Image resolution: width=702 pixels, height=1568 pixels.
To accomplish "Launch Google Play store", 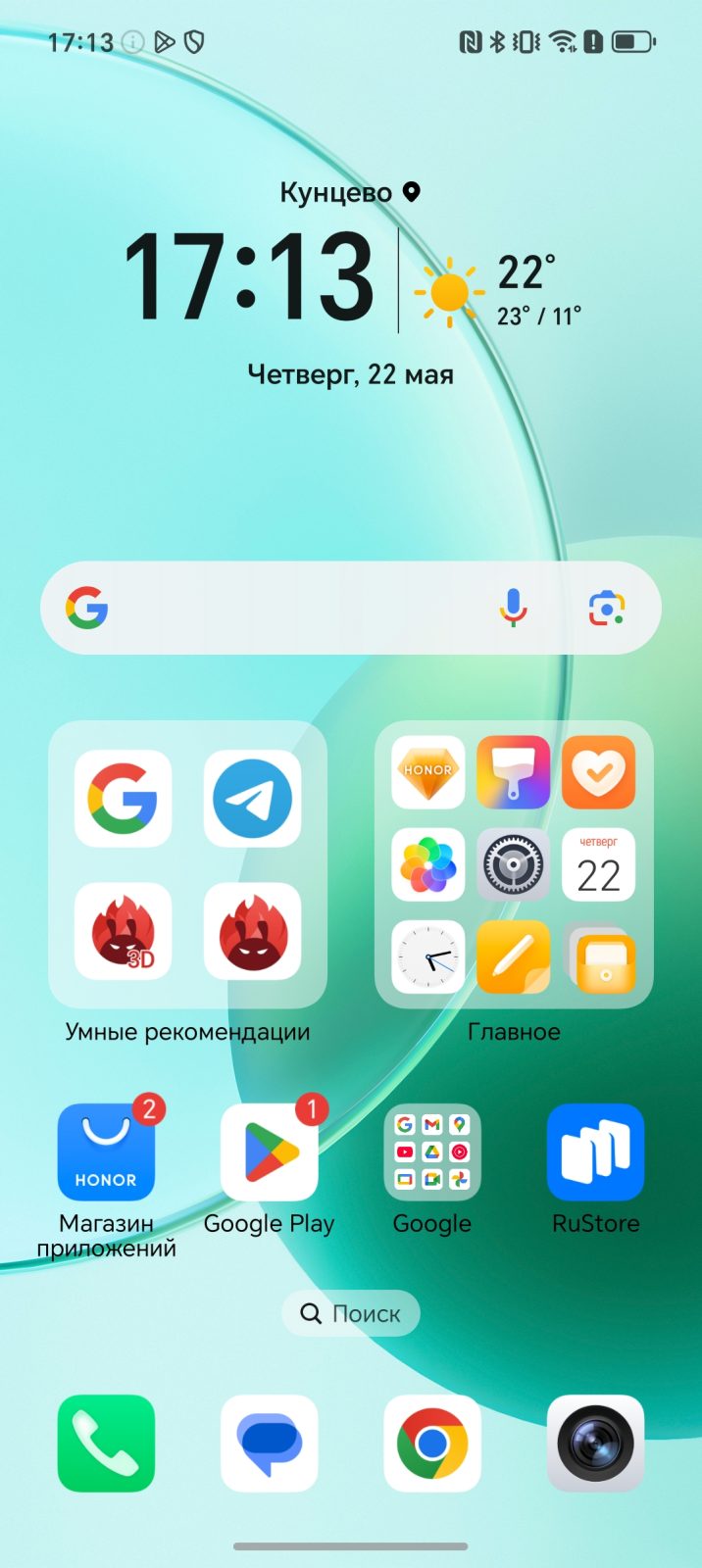I will pos(270,1153).
